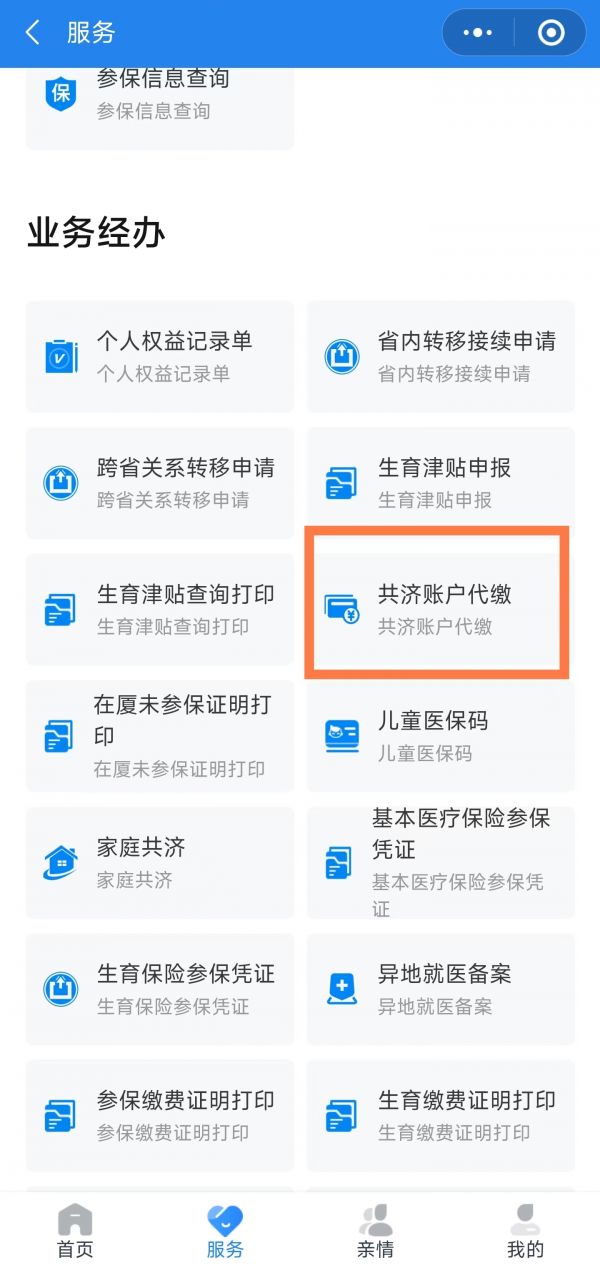Open 生育缴费证明打印
600x1270 pixels.
click(x=440, y=1115)
